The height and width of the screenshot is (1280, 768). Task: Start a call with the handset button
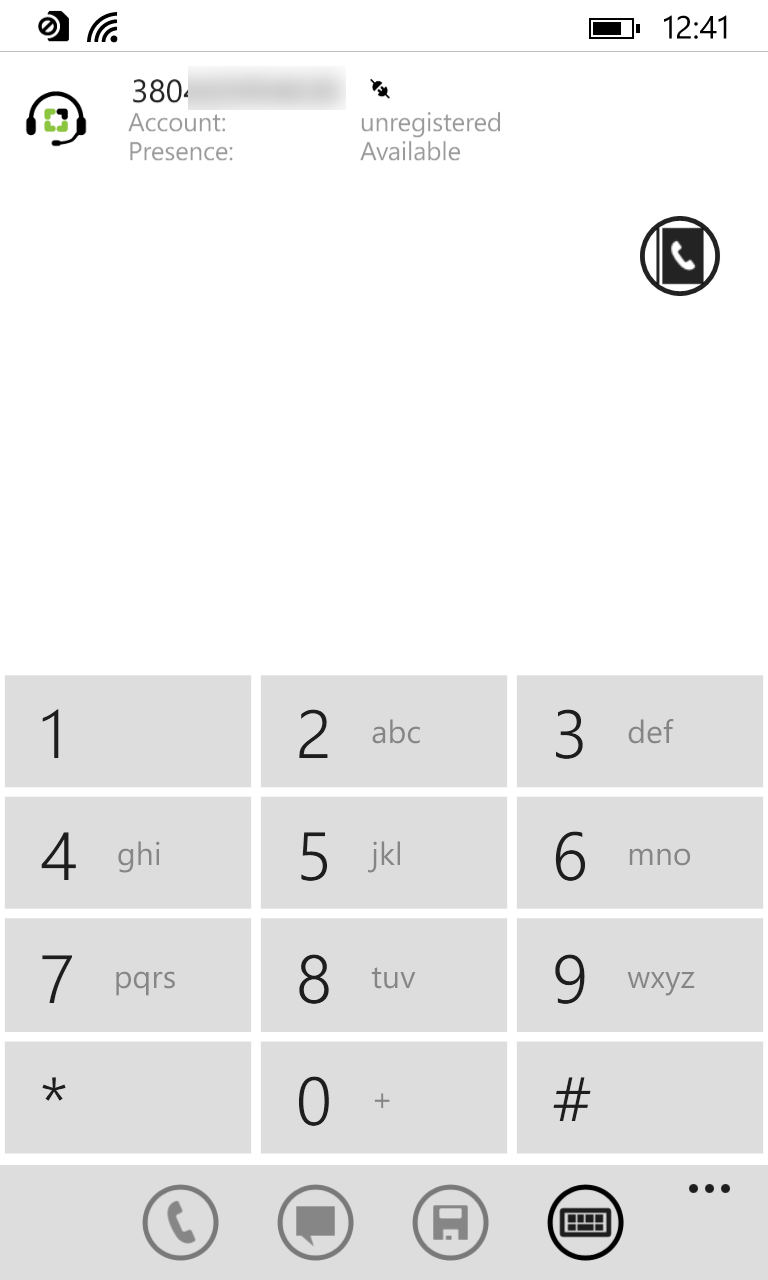point(180,1222)
